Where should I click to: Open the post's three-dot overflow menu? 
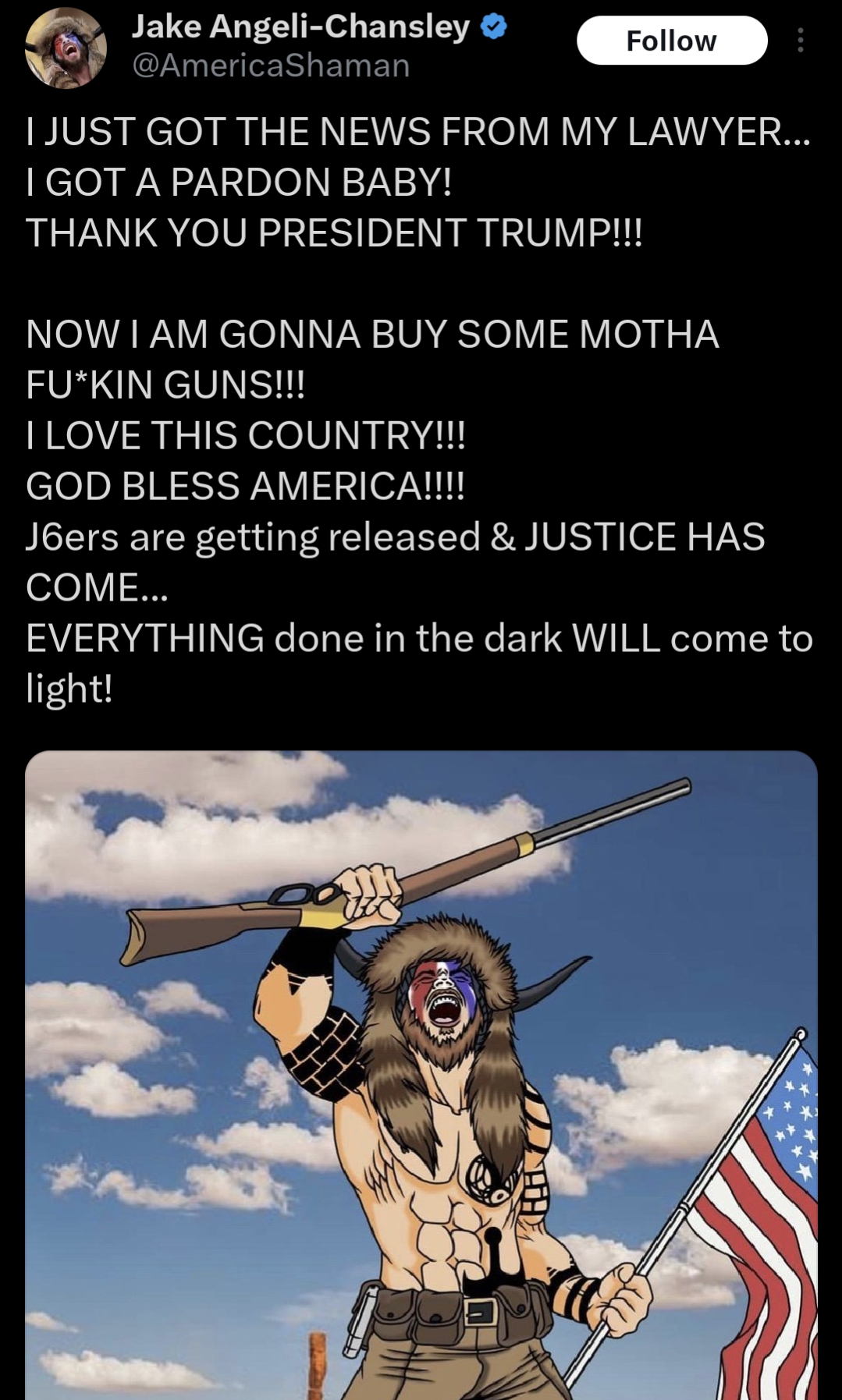coord(800,41)
